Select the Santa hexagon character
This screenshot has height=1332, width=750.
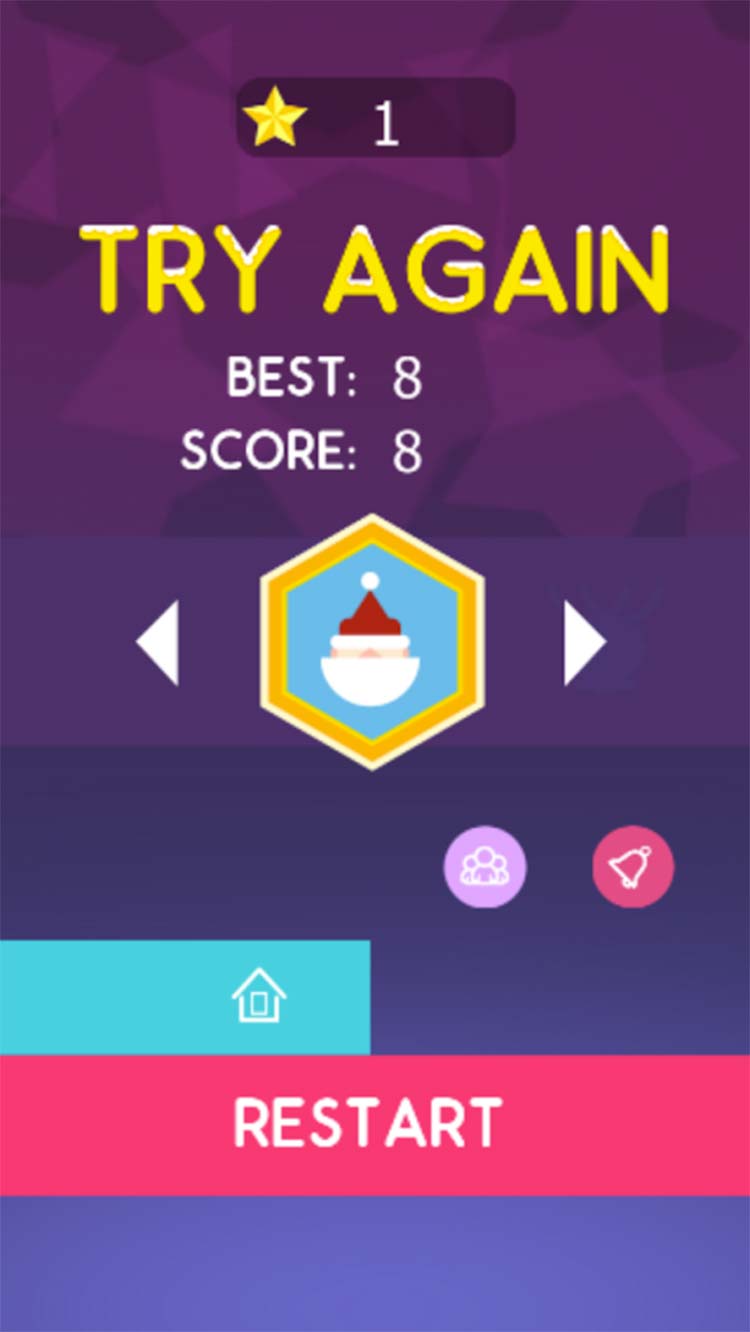point(372,642)
